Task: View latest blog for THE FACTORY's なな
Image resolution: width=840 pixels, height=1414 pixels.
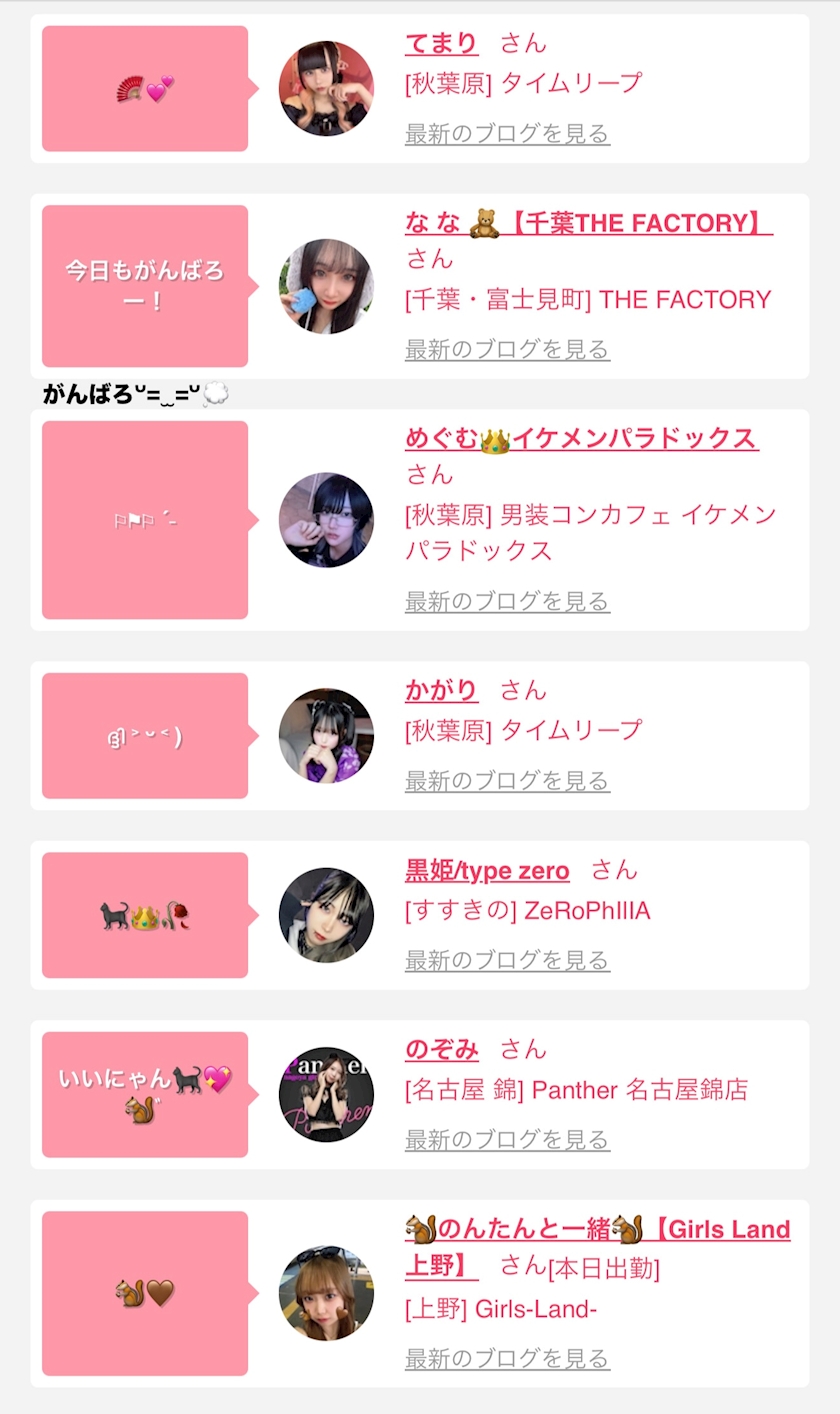Action: click(x=507, y=349)
